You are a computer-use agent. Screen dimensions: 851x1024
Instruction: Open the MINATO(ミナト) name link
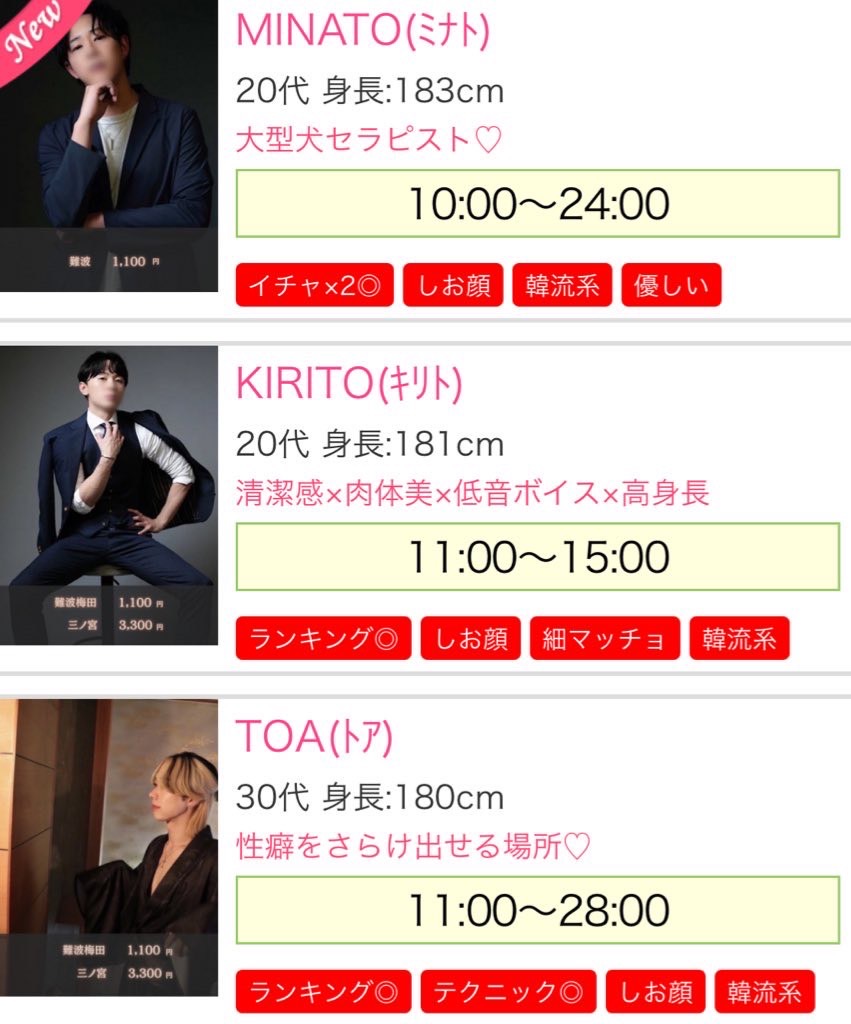tap(362, 31)
